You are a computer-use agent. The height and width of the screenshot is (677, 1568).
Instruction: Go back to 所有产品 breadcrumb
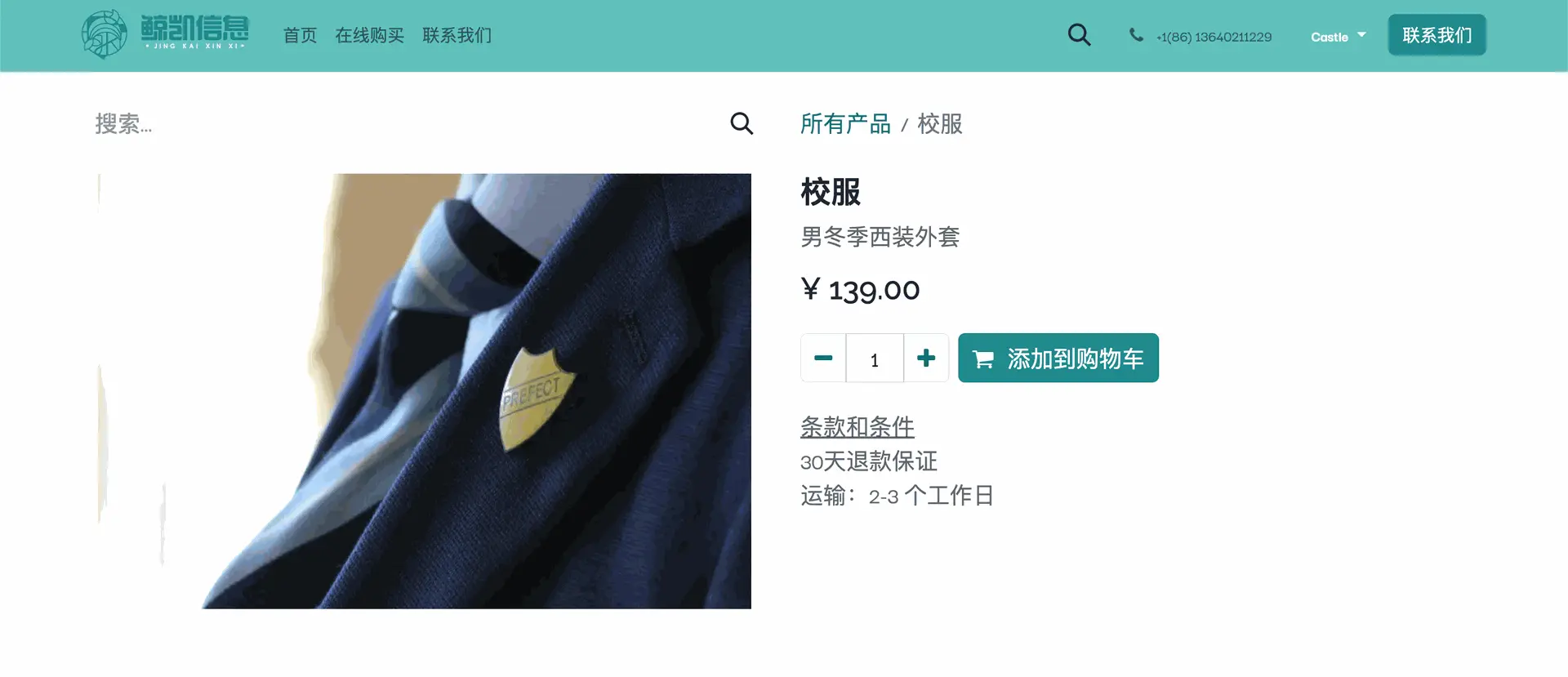(845, 124)
